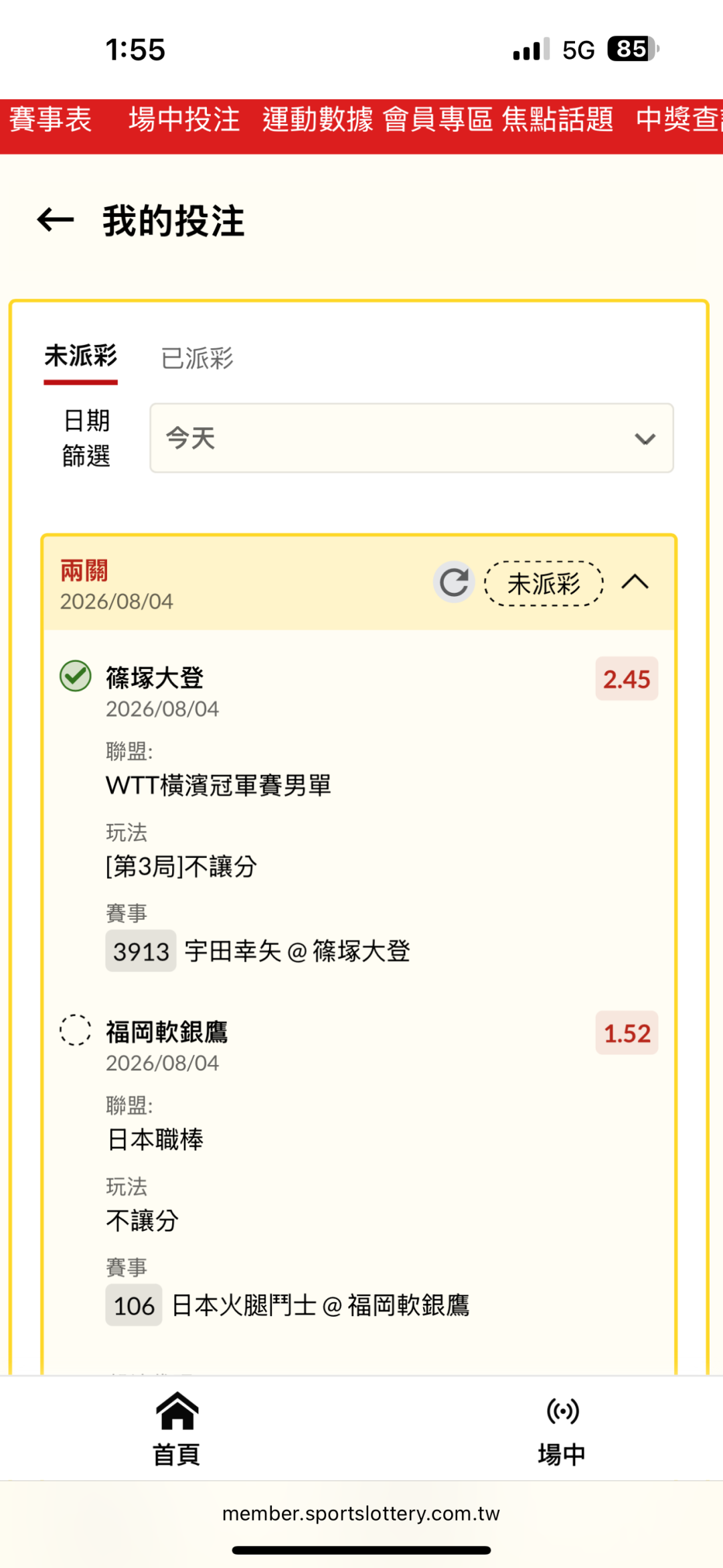Select the 未派彩 tab
This screenshot has width=723, height=1568.
pos(81,357)
